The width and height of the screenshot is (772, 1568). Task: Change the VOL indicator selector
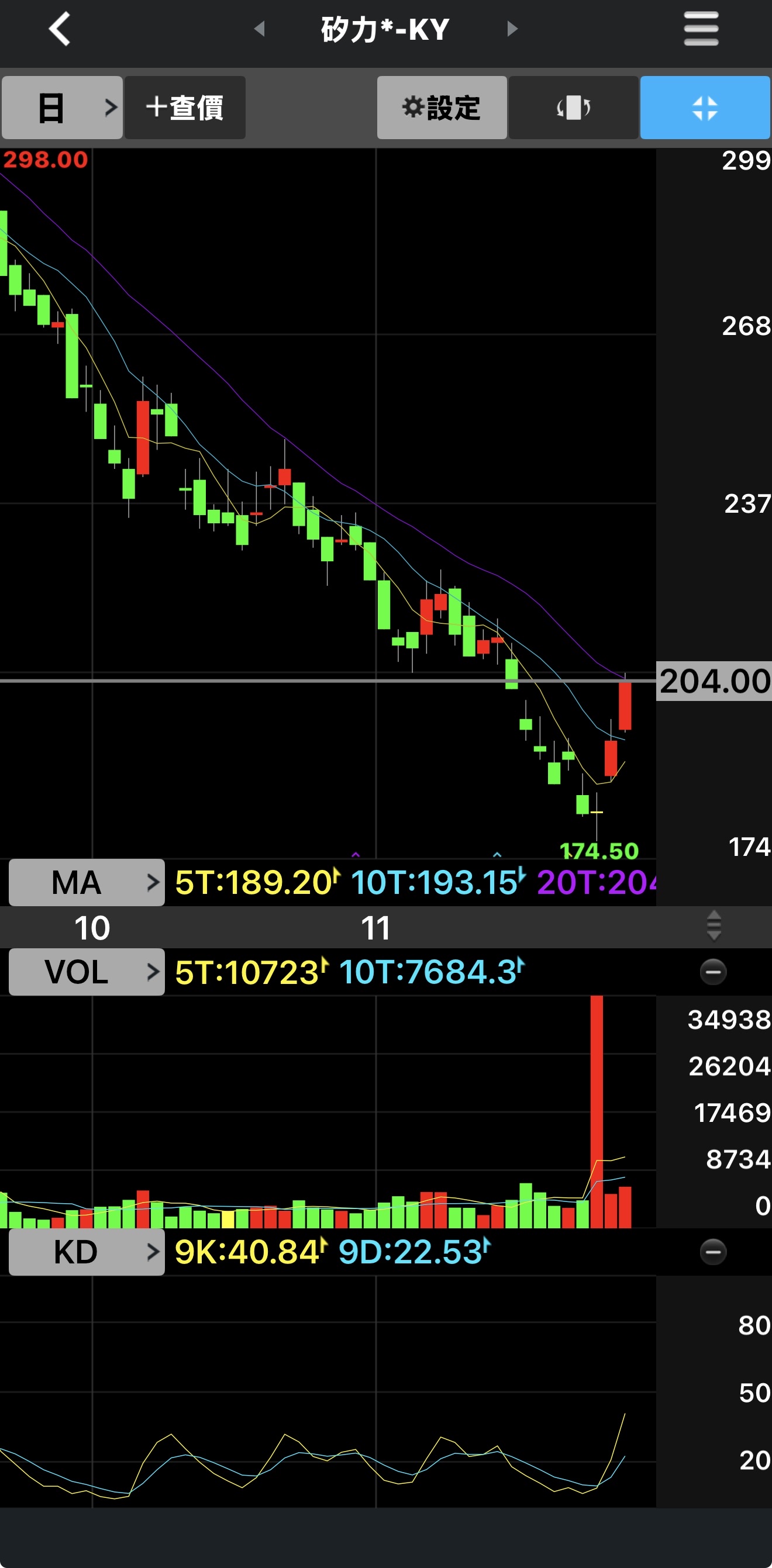click(87, 972)
